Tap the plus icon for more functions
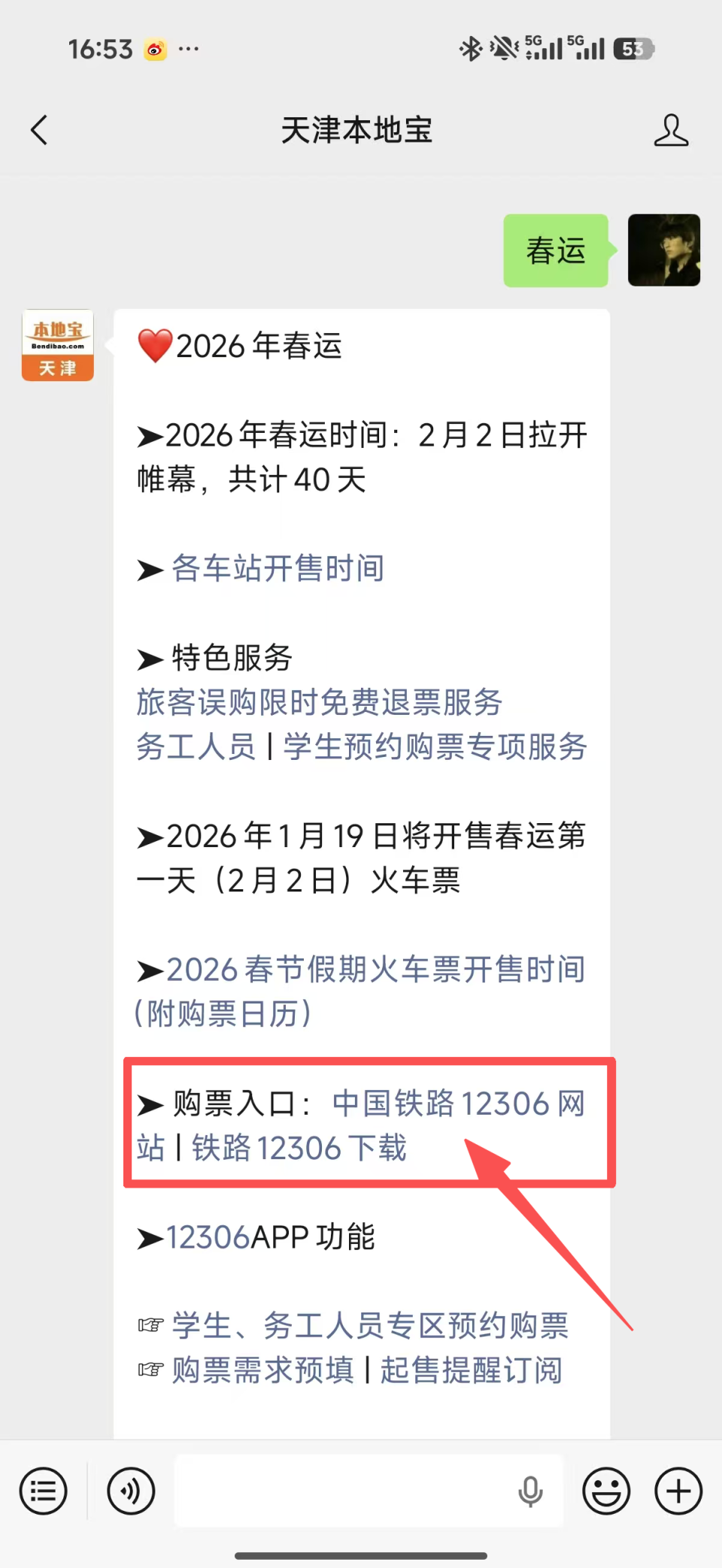This screenshot has width=722, height=1568. [678, 1491]
